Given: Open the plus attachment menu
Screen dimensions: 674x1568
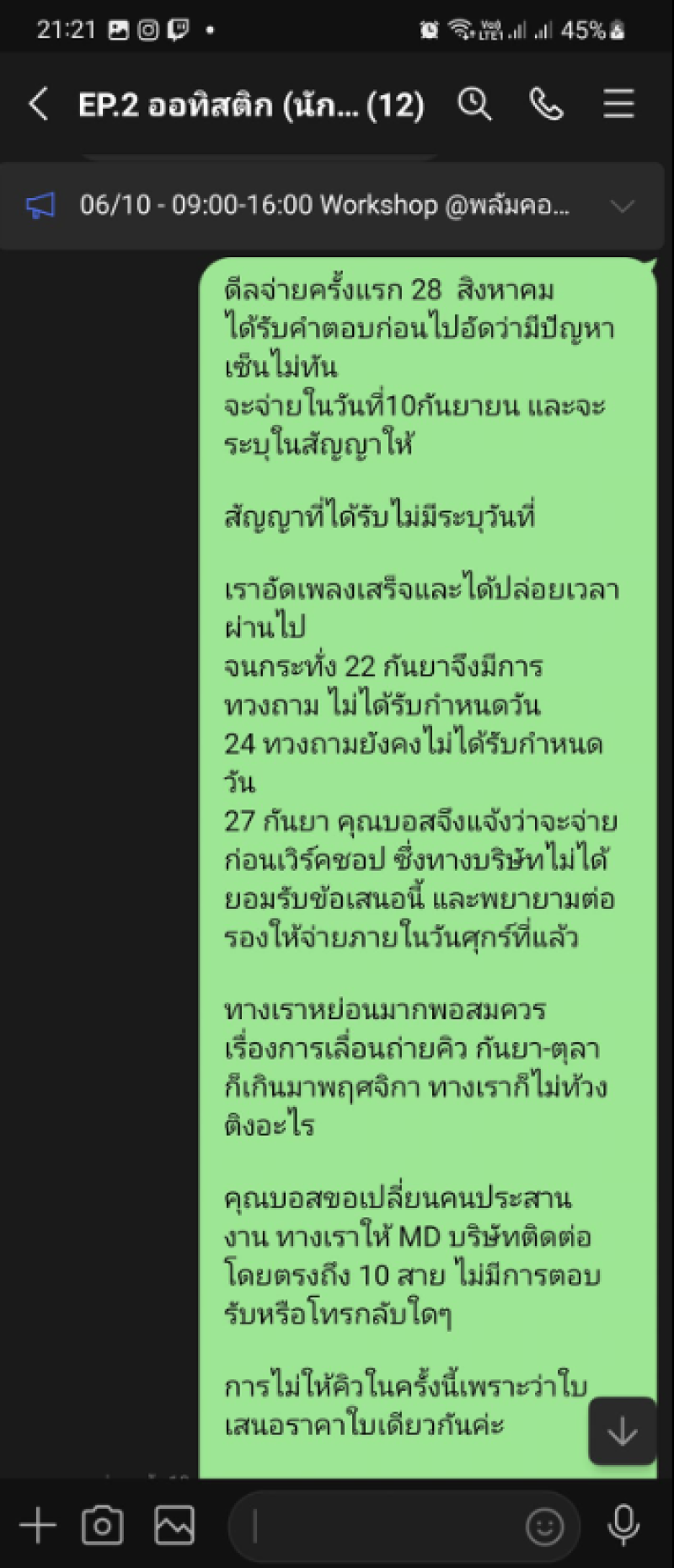Looking at the screenshot, I should click(x=38, y=1526).
